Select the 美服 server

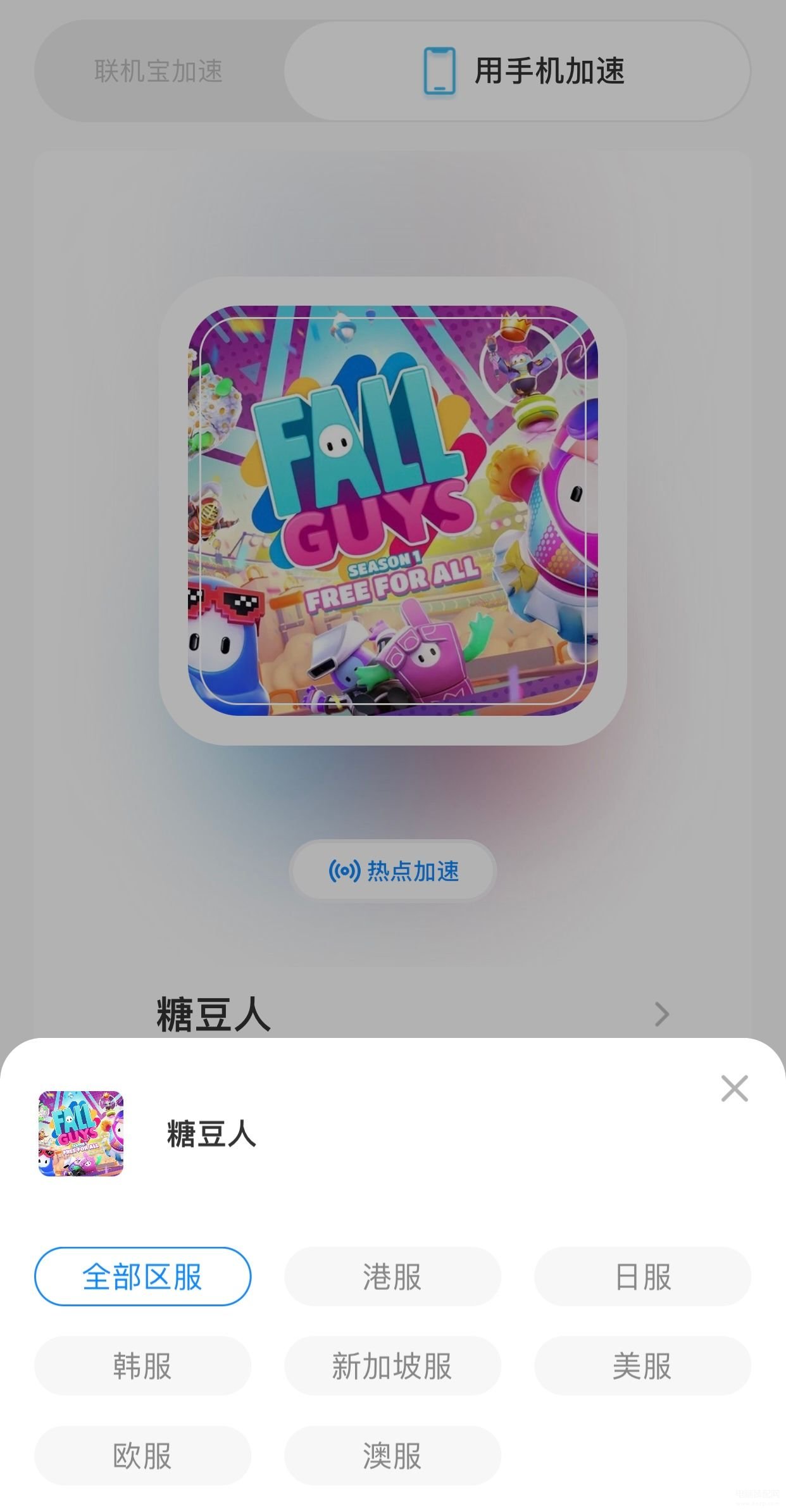tap(642, 1366)
